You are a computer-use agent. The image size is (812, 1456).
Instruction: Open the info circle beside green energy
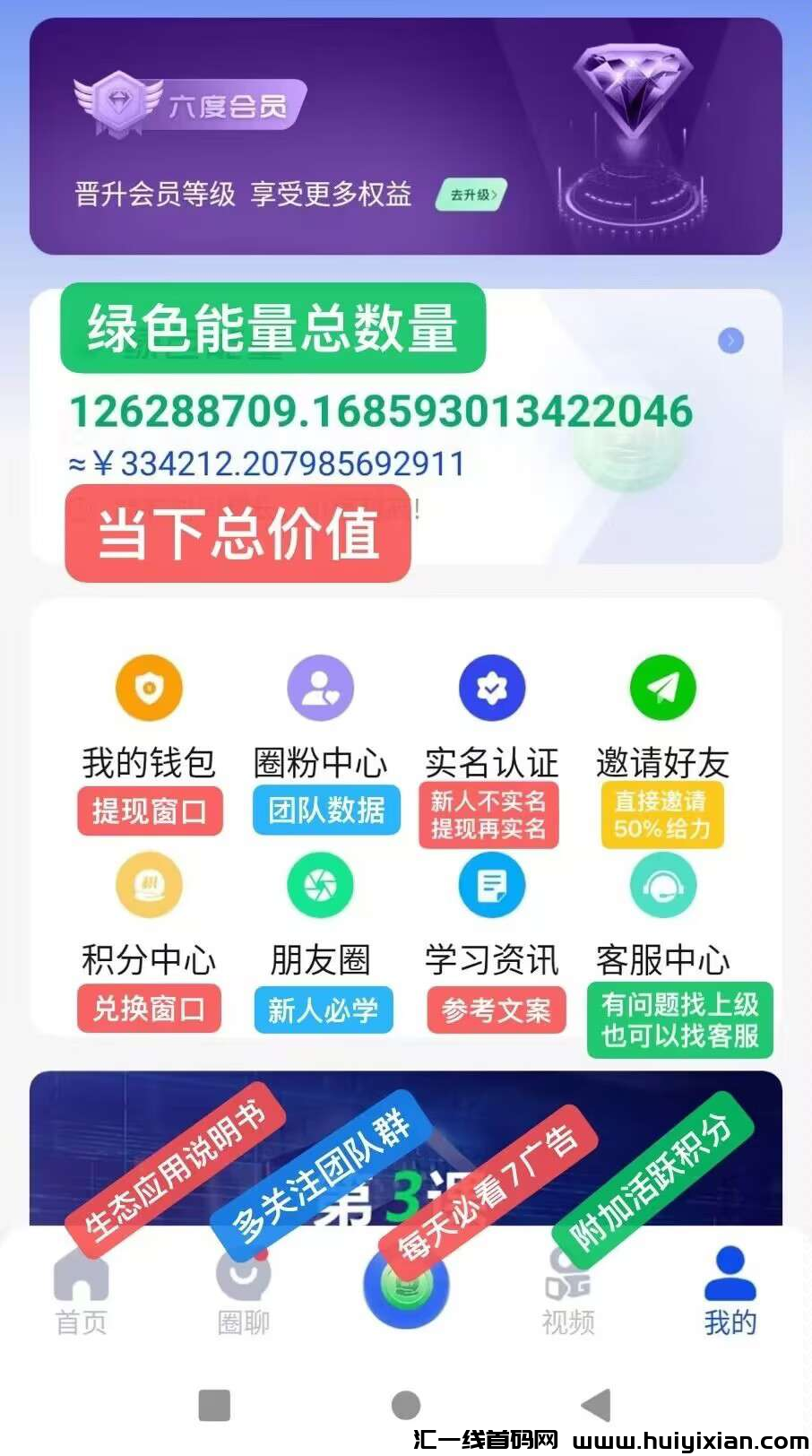732,341
